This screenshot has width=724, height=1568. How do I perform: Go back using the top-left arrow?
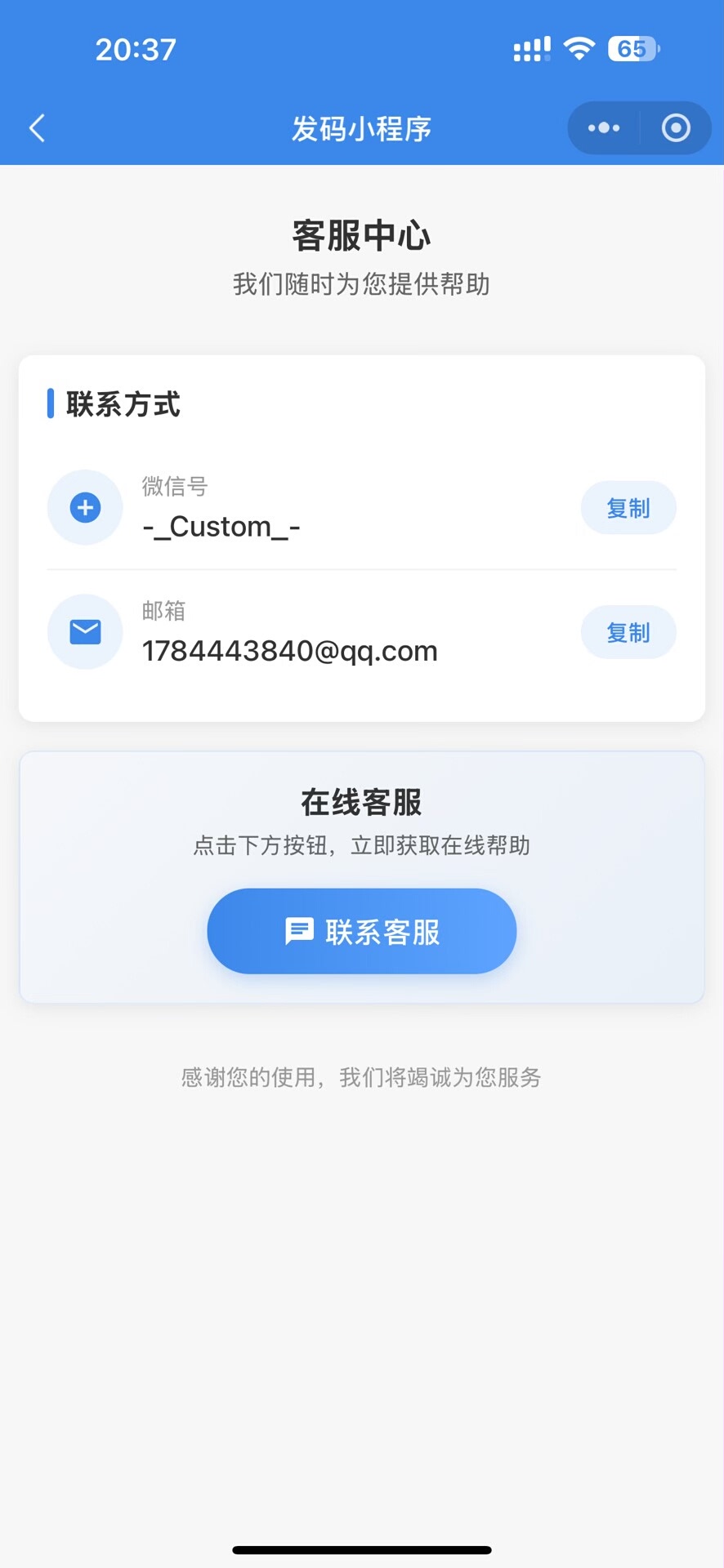point(38,128)
